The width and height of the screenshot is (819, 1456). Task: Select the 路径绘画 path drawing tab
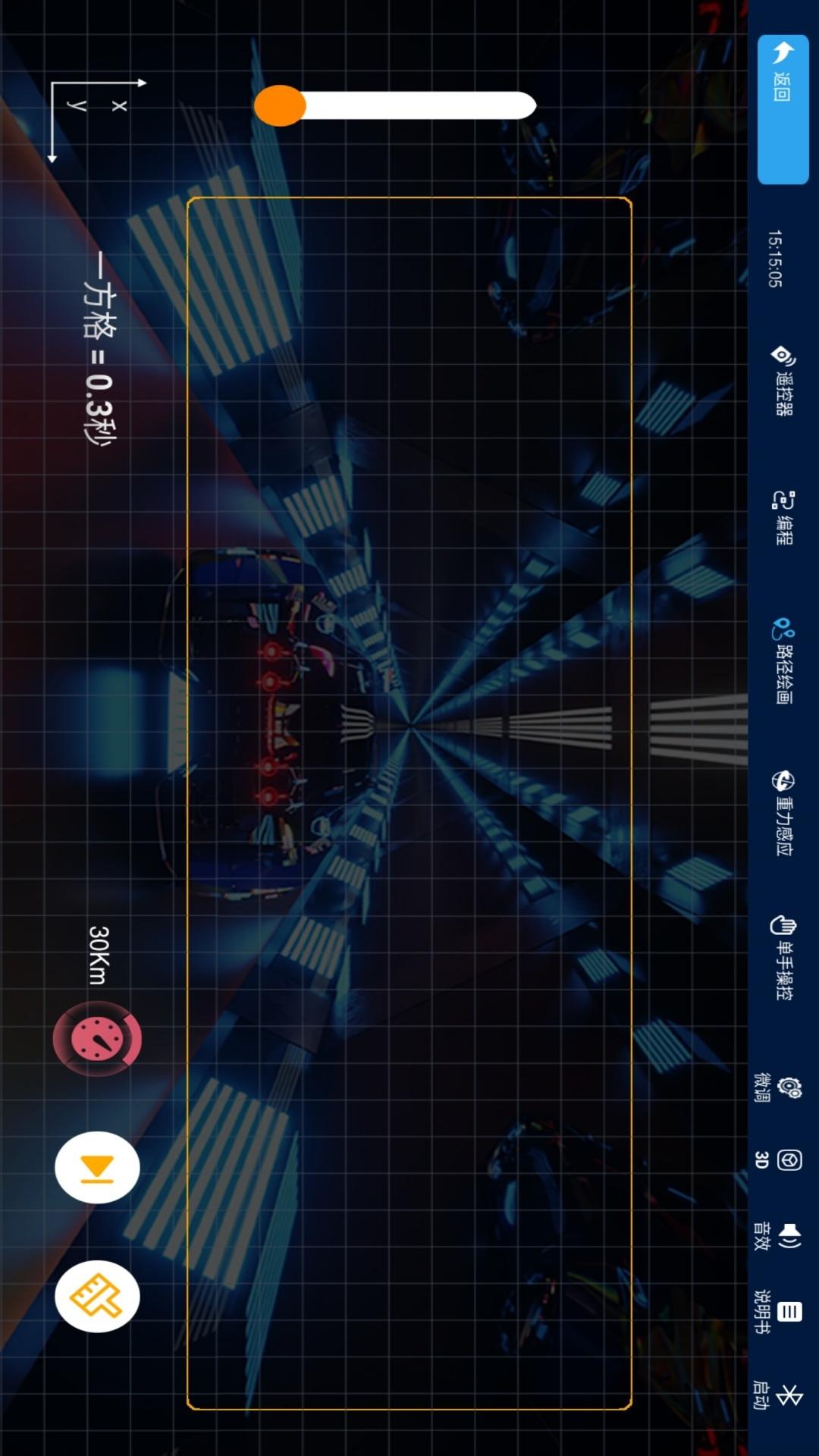point(783,661)
